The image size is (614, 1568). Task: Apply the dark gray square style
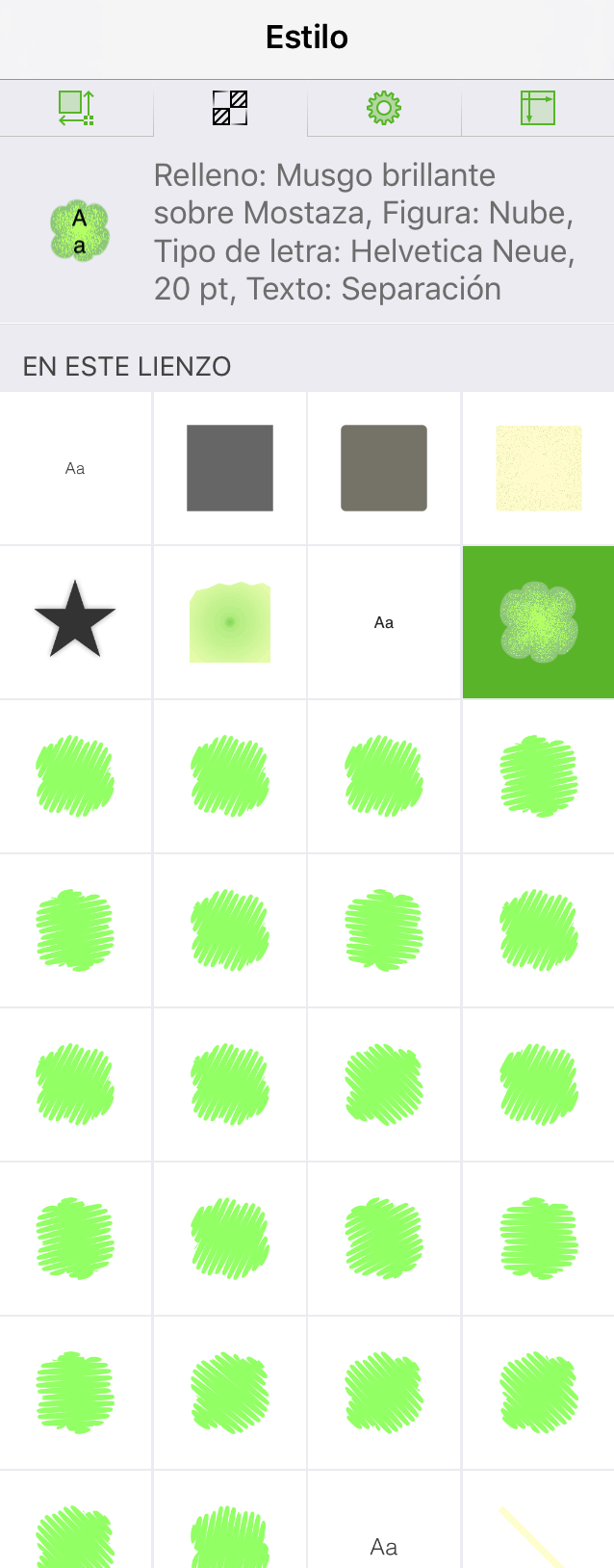(230, 468)
